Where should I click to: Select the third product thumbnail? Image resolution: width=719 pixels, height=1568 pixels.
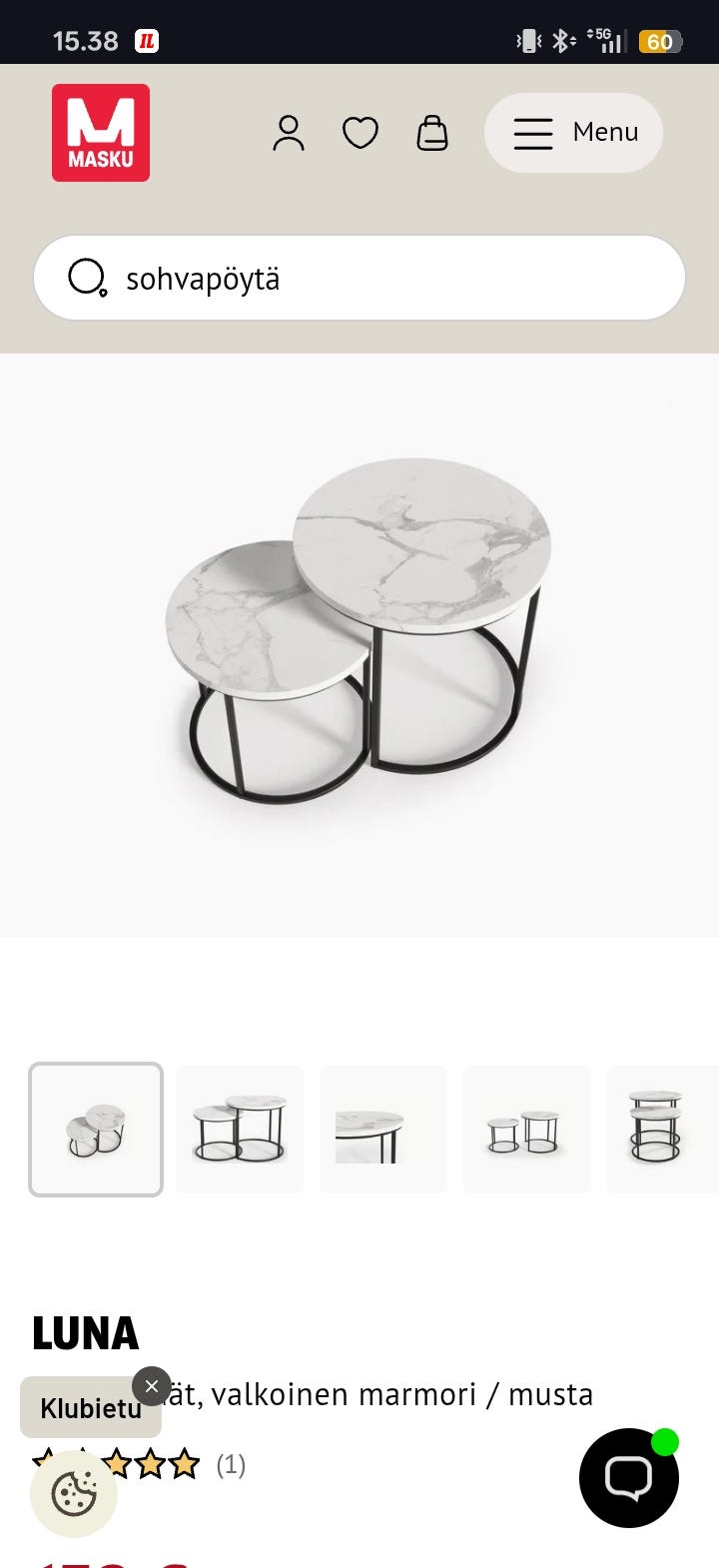[x=383, y=1130]
